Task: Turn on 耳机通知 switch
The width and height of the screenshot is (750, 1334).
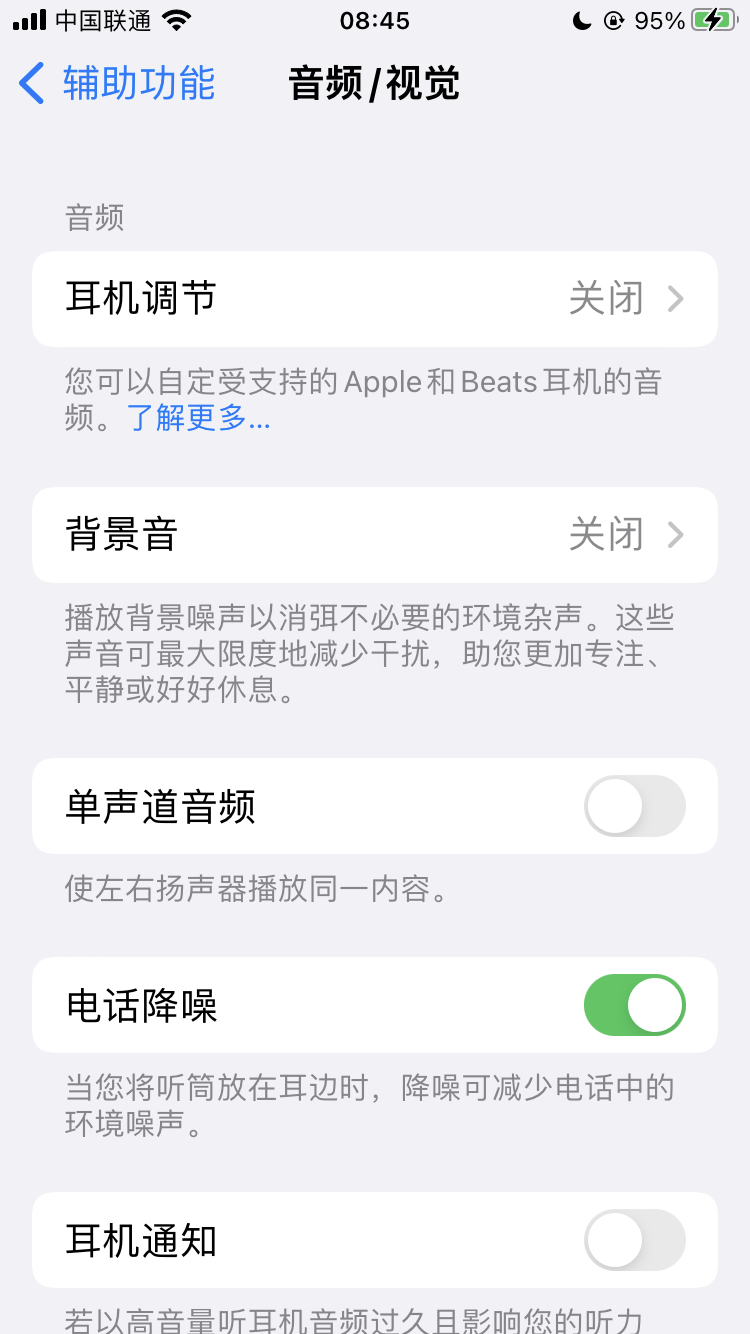Action: (x=634, y=1240)
